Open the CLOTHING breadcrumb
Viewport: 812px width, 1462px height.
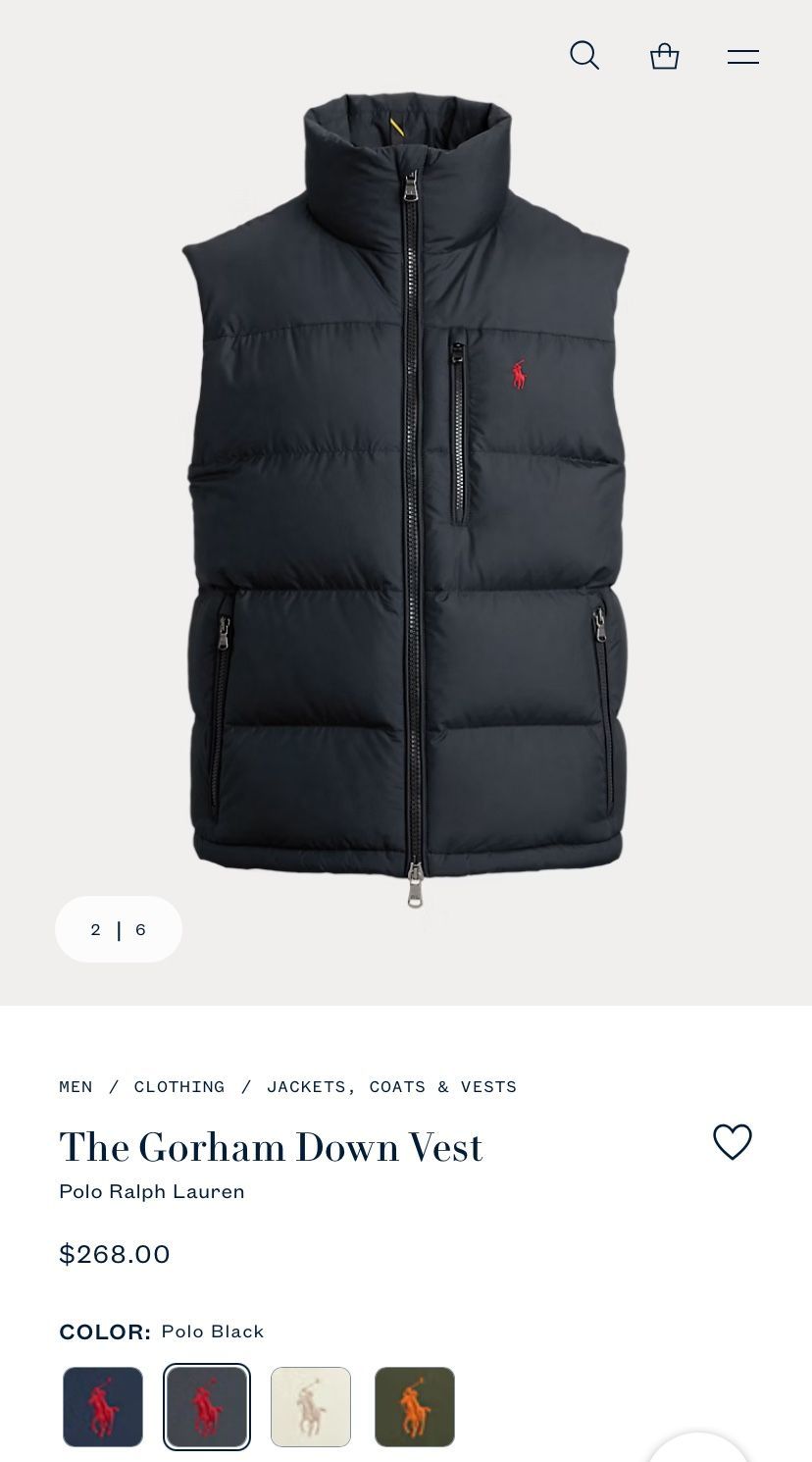coord(179,1086)
